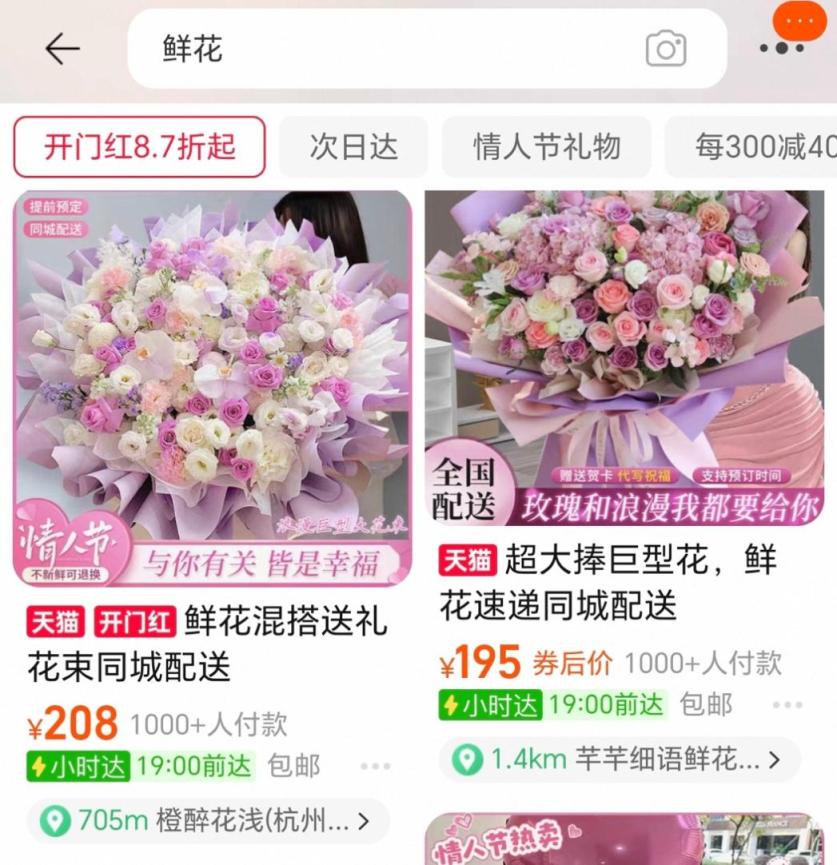Open the more options menu
Screen dimensions: 837x865
[782, 47]
